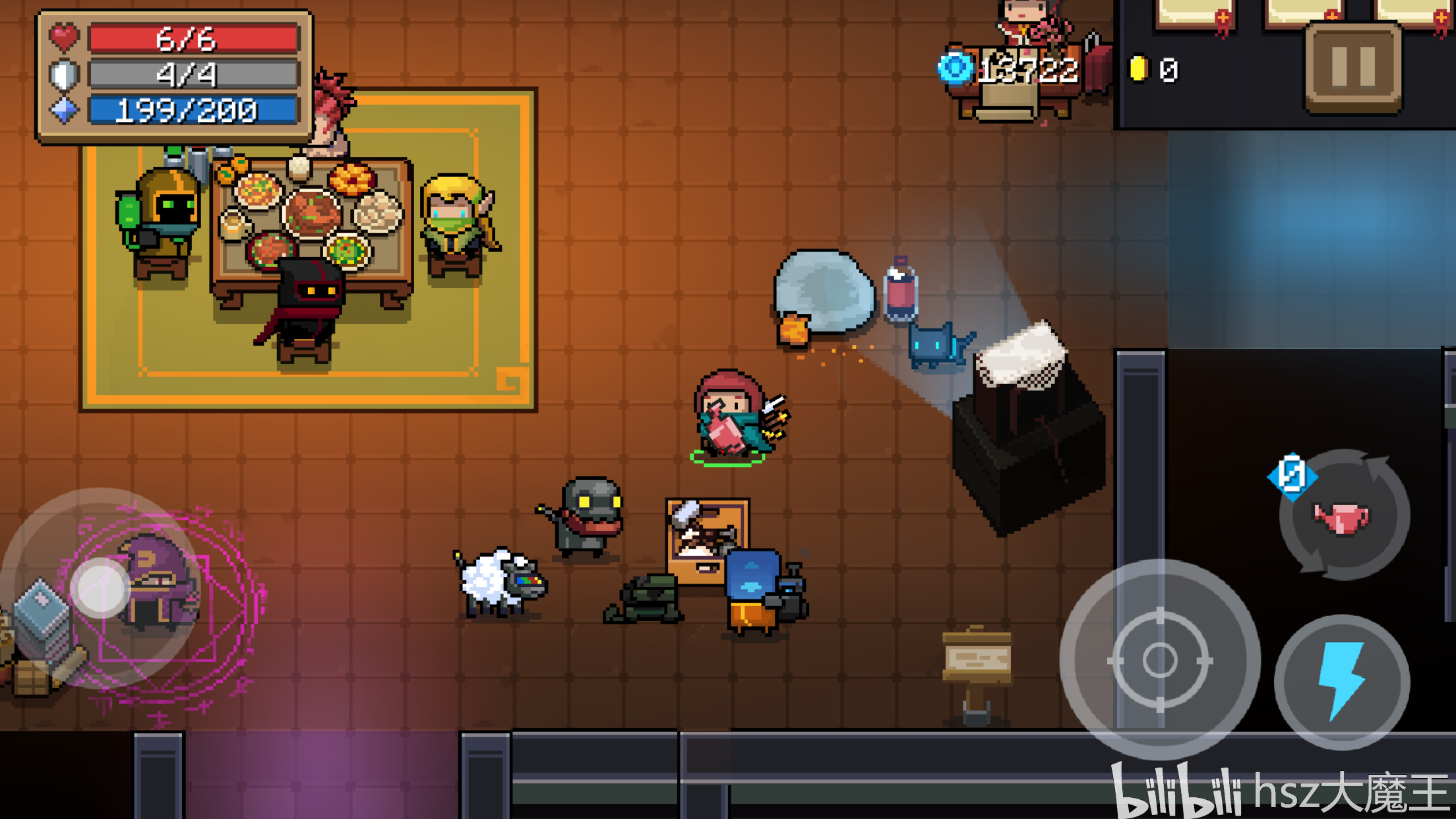This screenshot has width=1456, height=819.
Task: Fire using the crosshair attack button
Action: (x=1160, y=659)
